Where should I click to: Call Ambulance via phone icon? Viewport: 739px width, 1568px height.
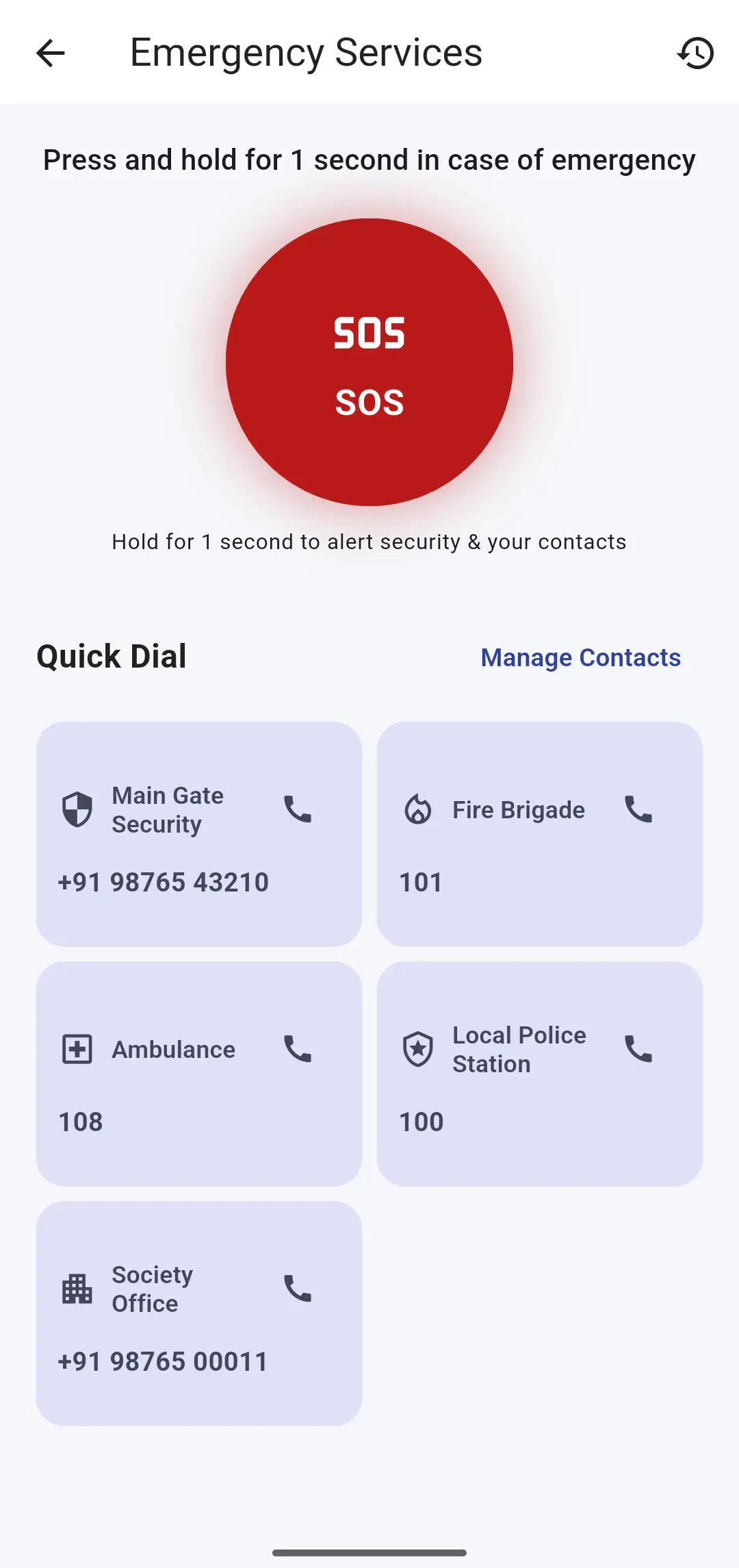coord(298,1049)
